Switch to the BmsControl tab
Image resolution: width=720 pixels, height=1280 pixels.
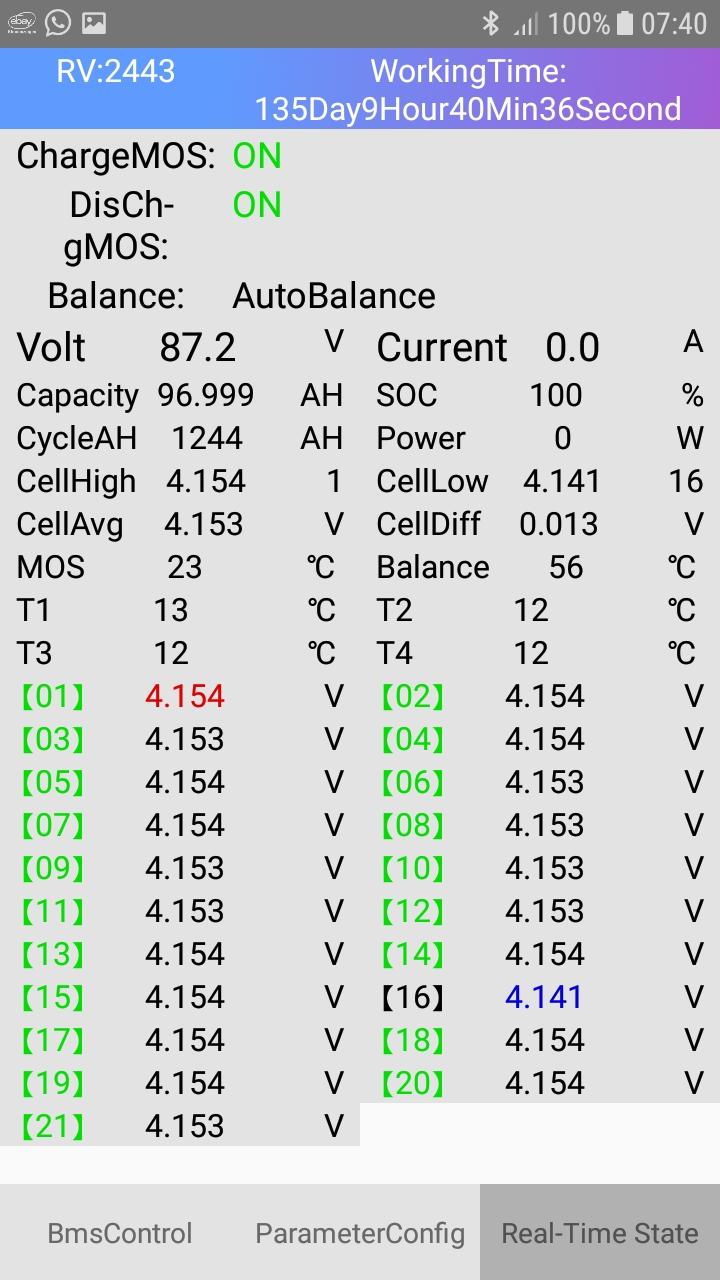point(120,1233)
